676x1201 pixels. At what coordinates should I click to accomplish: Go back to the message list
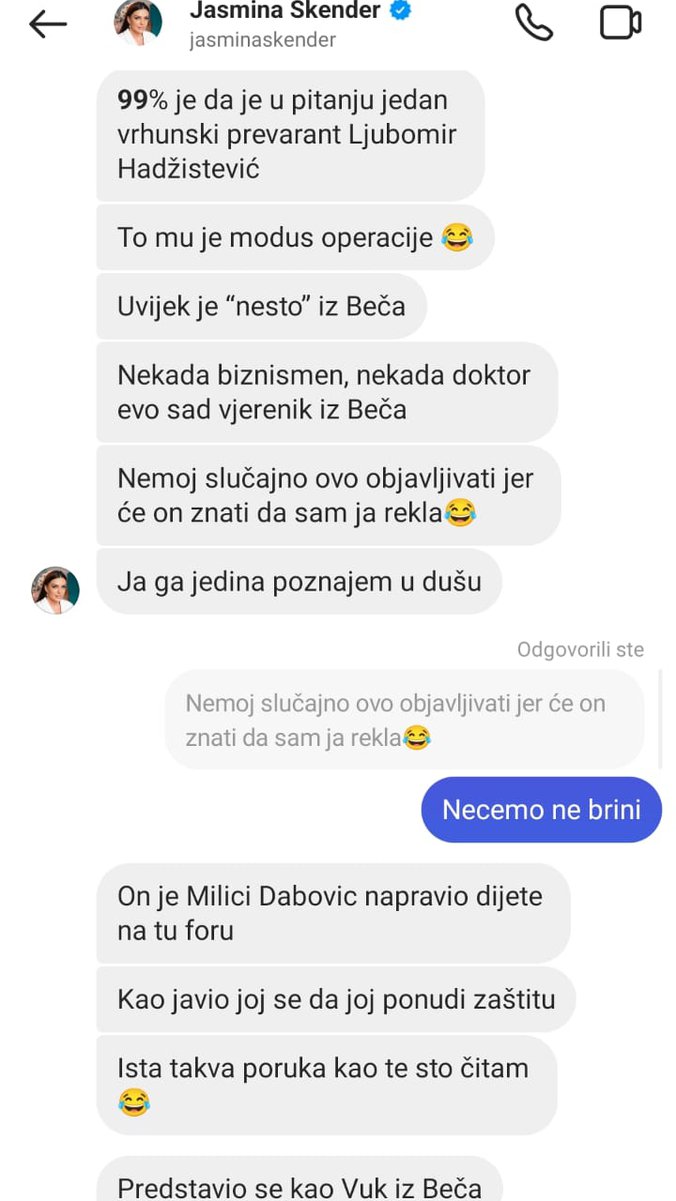click(48, 24)
